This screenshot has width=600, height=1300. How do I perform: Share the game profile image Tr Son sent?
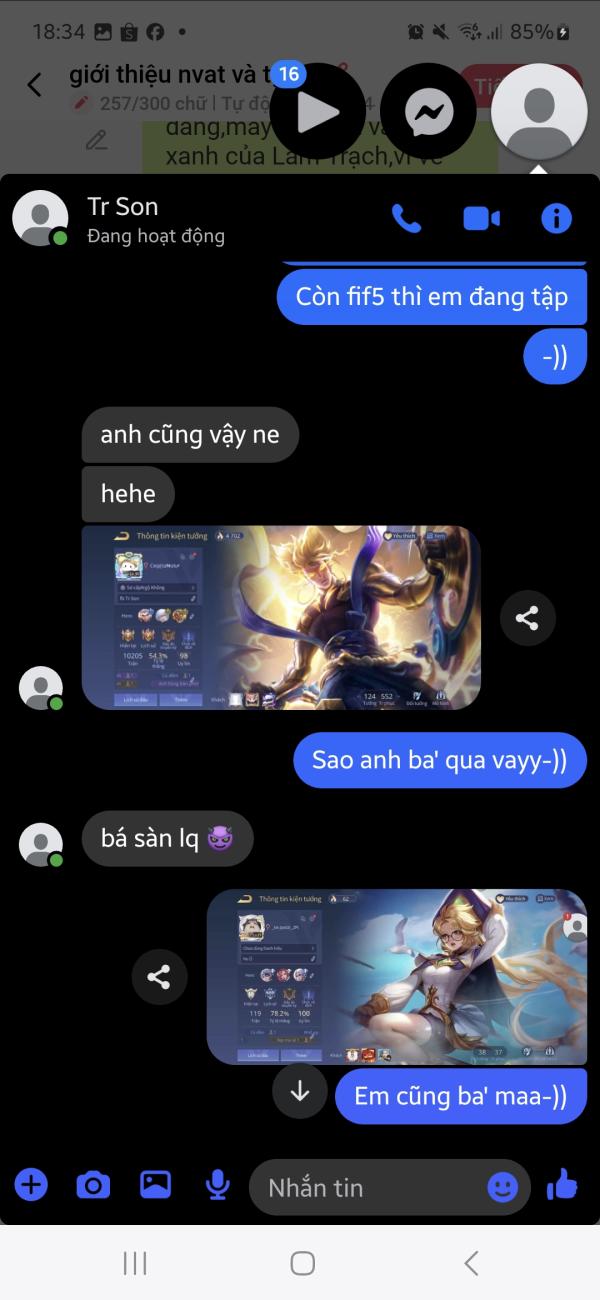[x=527, y=618]
